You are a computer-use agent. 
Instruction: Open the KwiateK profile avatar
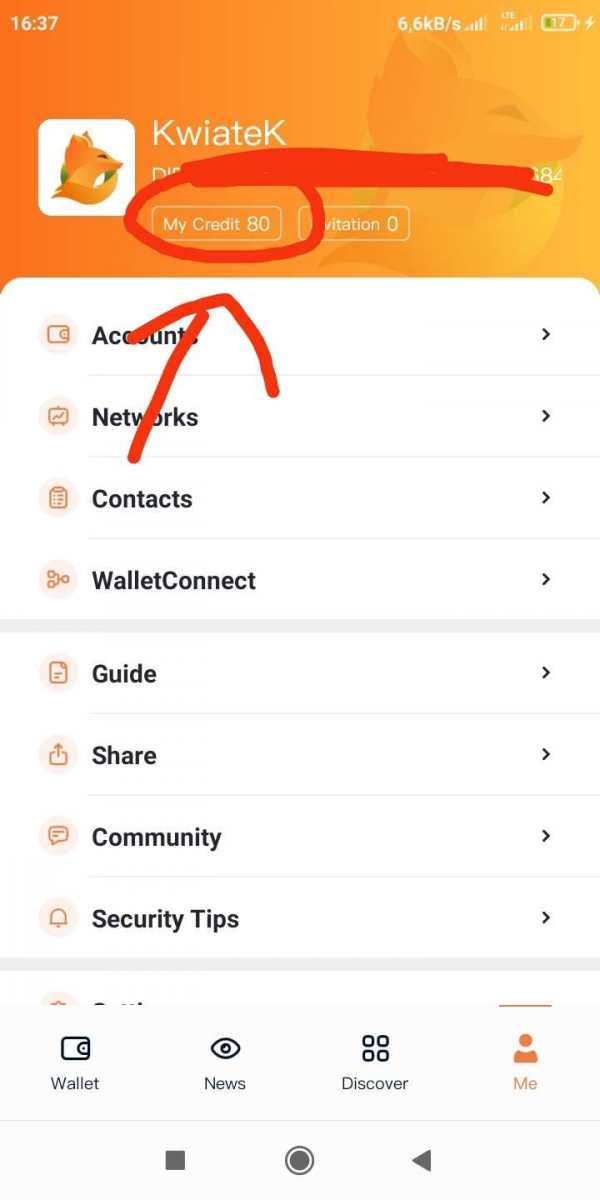coord(86,167)
